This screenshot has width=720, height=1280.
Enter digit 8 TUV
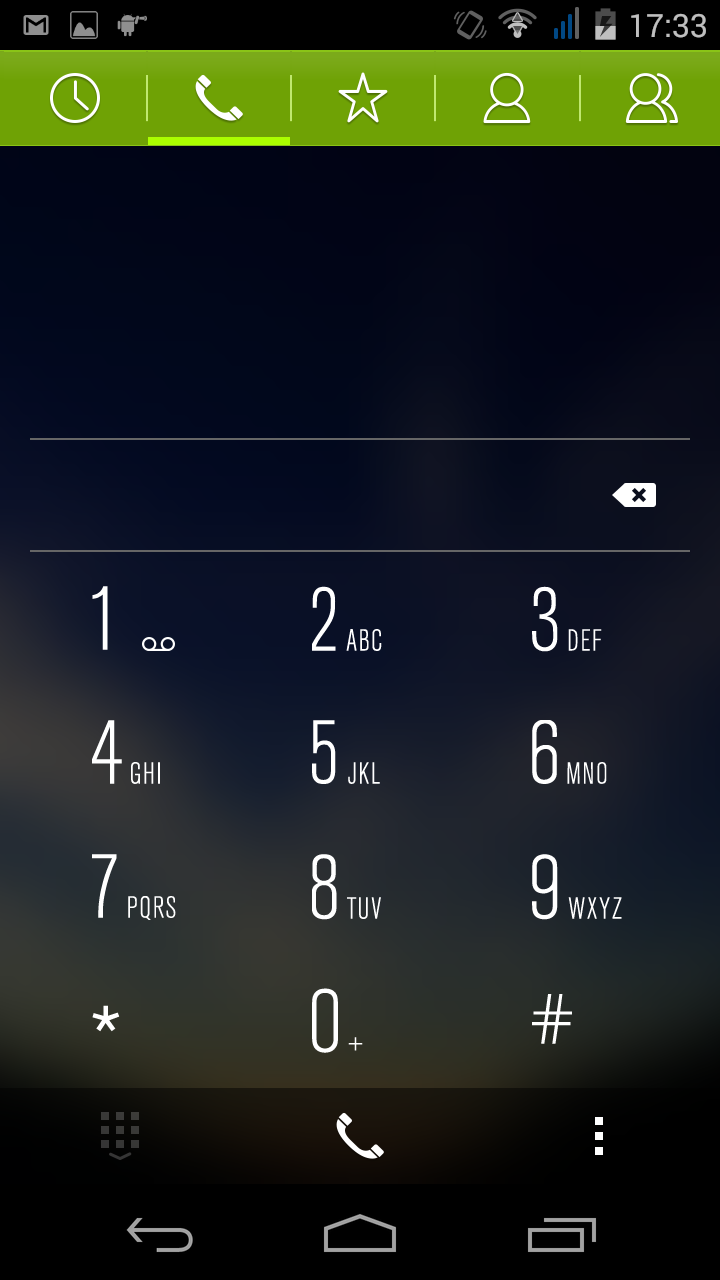pyautogui.click(x=346, y=888)
